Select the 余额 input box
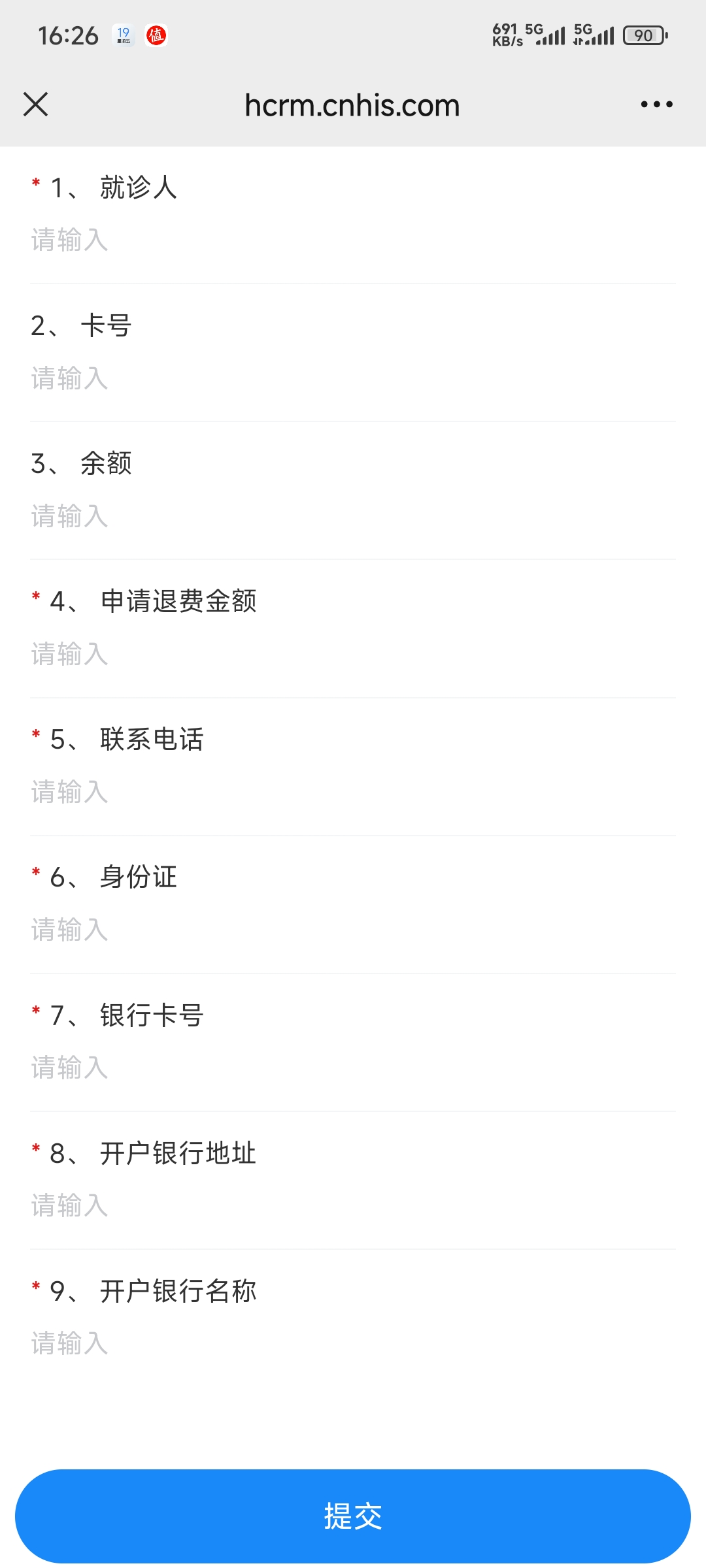 coord(353,517)
